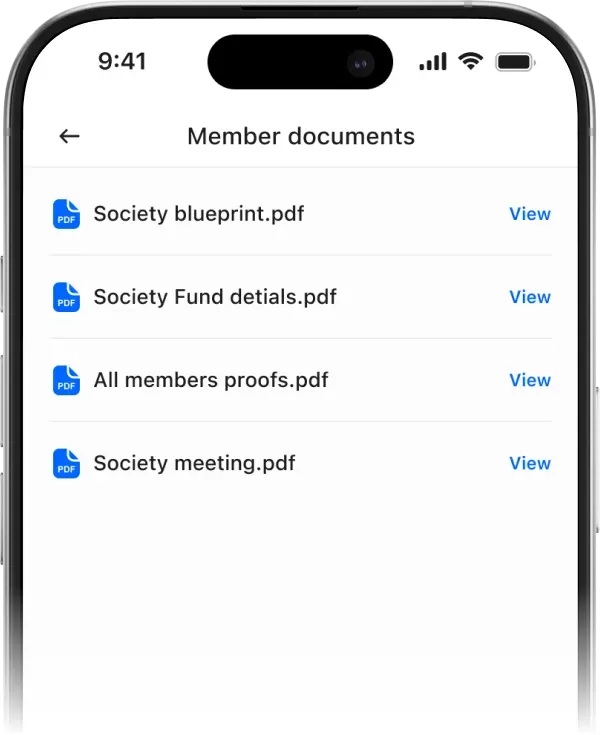View the Society blueprint.pdf document
The width and height of the screenshot is (600, 735).
529,214
